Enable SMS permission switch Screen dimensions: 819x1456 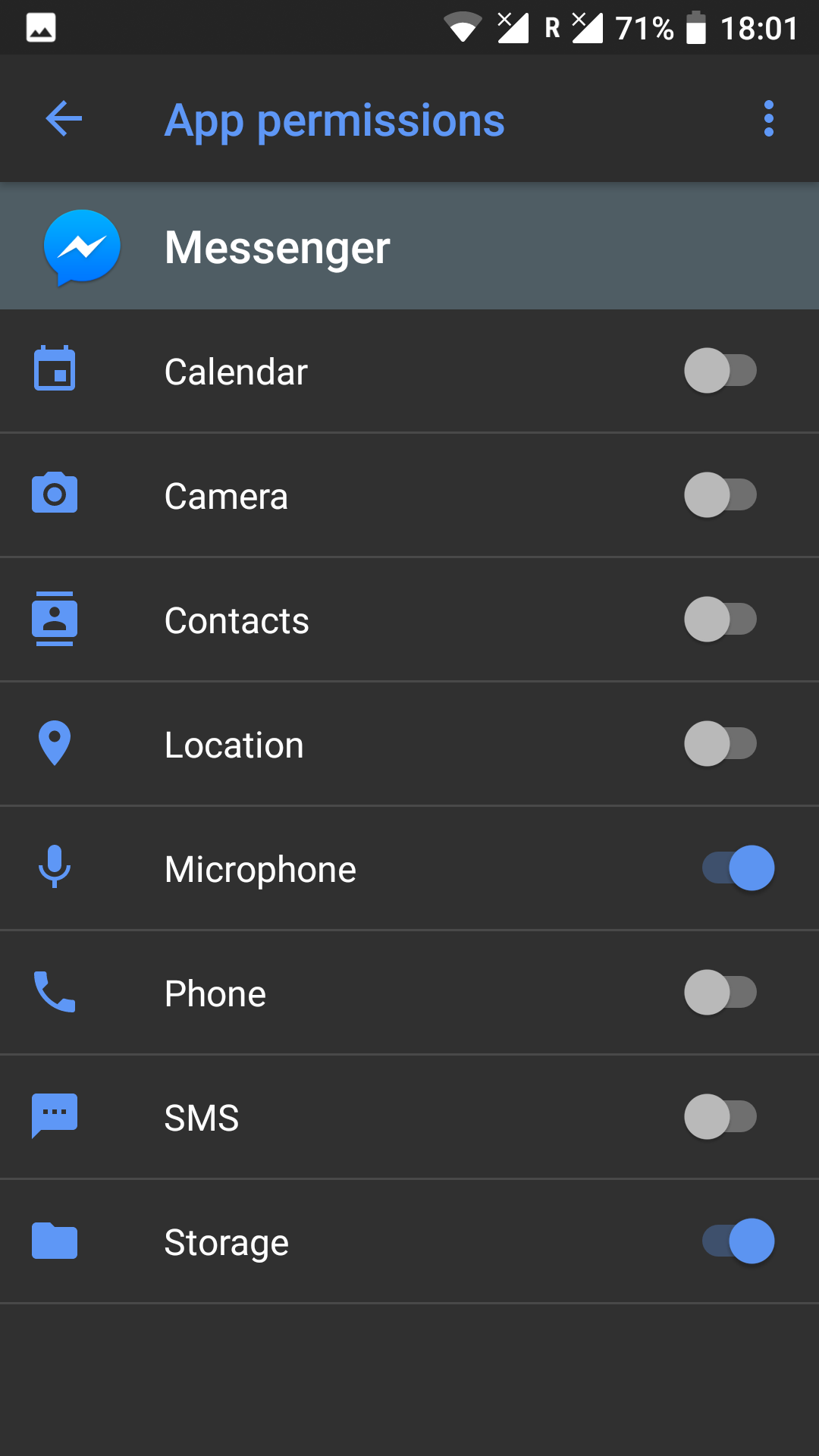(x=721, y=1117)
